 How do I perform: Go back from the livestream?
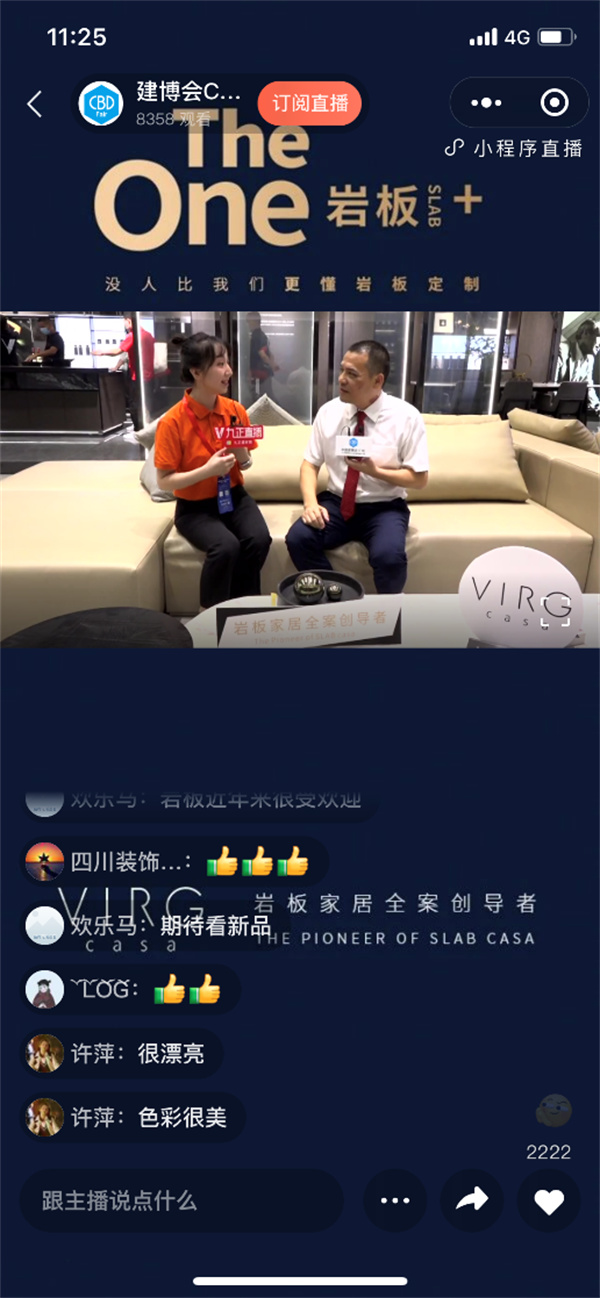pos(35,104)
